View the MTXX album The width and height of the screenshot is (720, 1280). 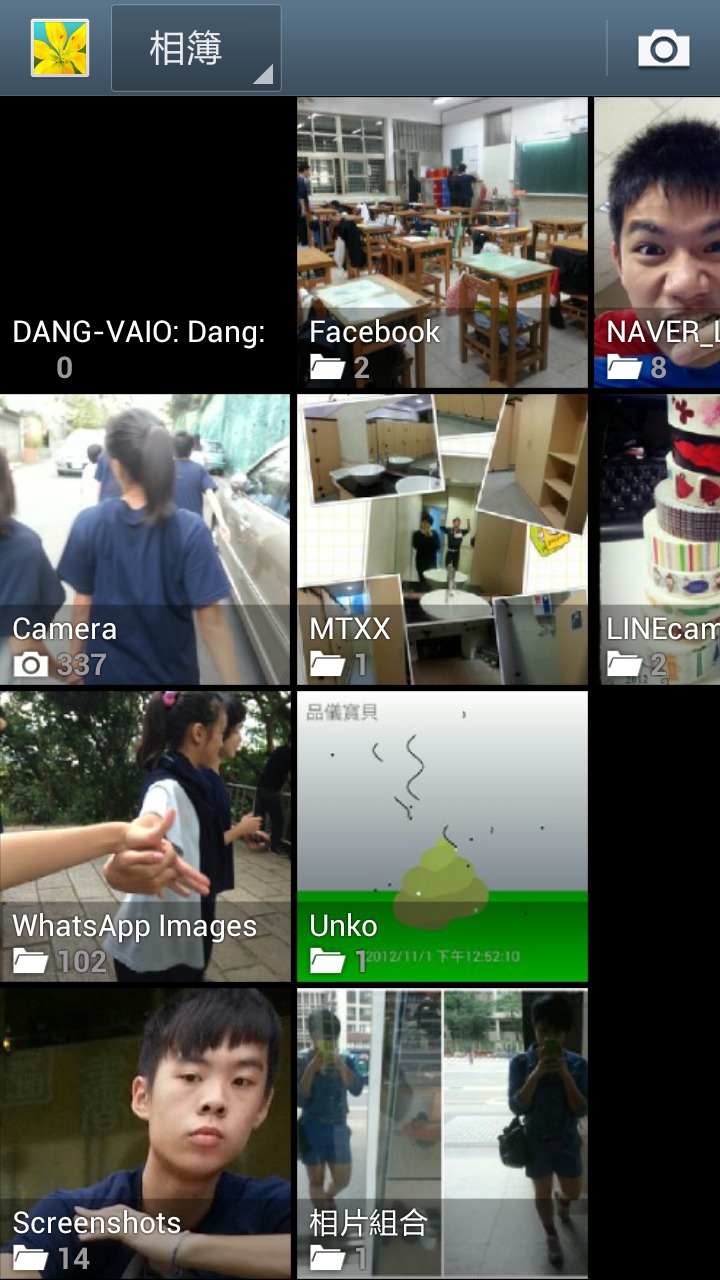pyautogui.click(x=442, y=540)
